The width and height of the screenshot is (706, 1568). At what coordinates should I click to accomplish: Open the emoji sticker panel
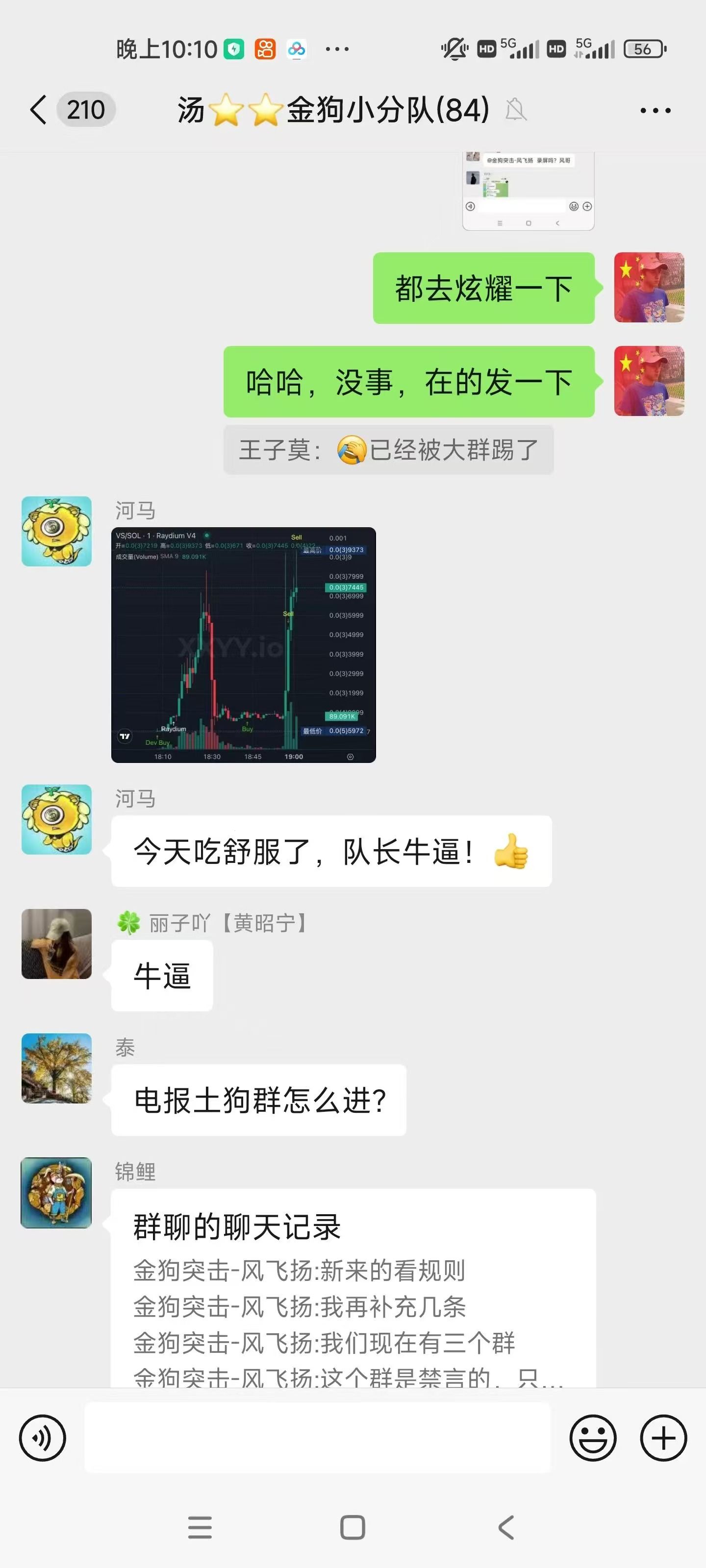(592, 1438)
